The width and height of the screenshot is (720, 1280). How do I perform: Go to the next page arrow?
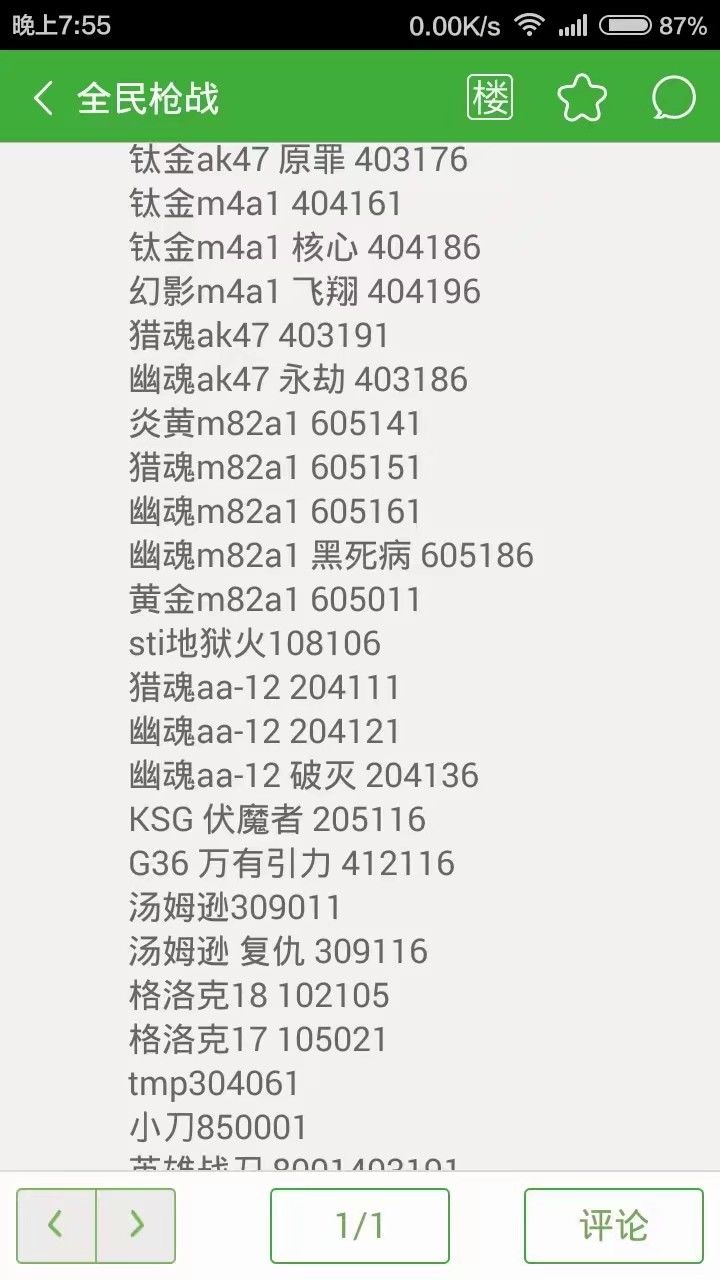136,1225
